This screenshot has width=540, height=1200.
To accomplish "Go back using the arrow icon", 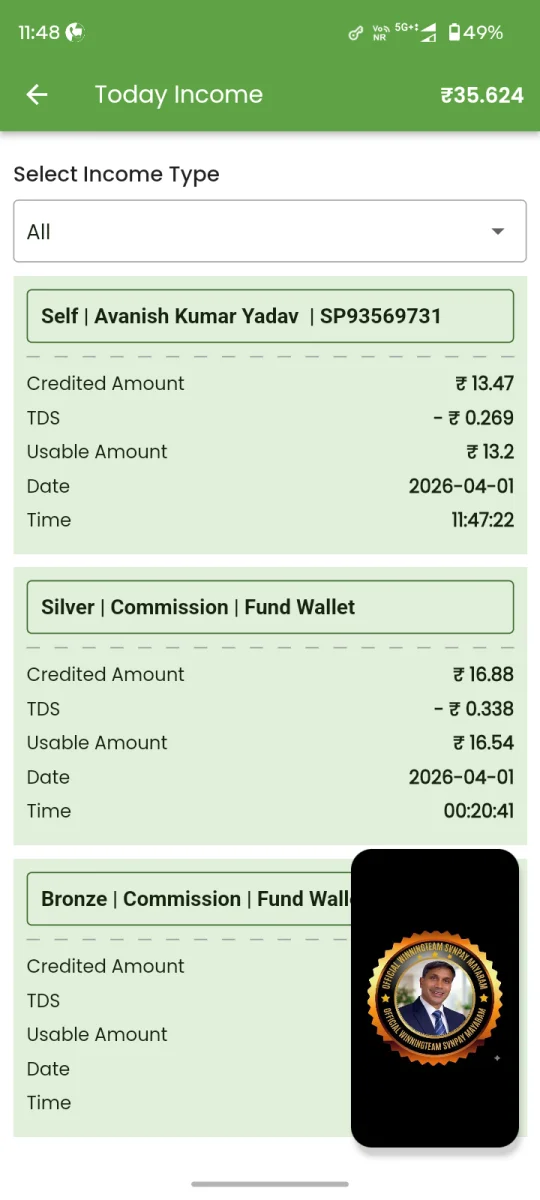I will [37, 95].
